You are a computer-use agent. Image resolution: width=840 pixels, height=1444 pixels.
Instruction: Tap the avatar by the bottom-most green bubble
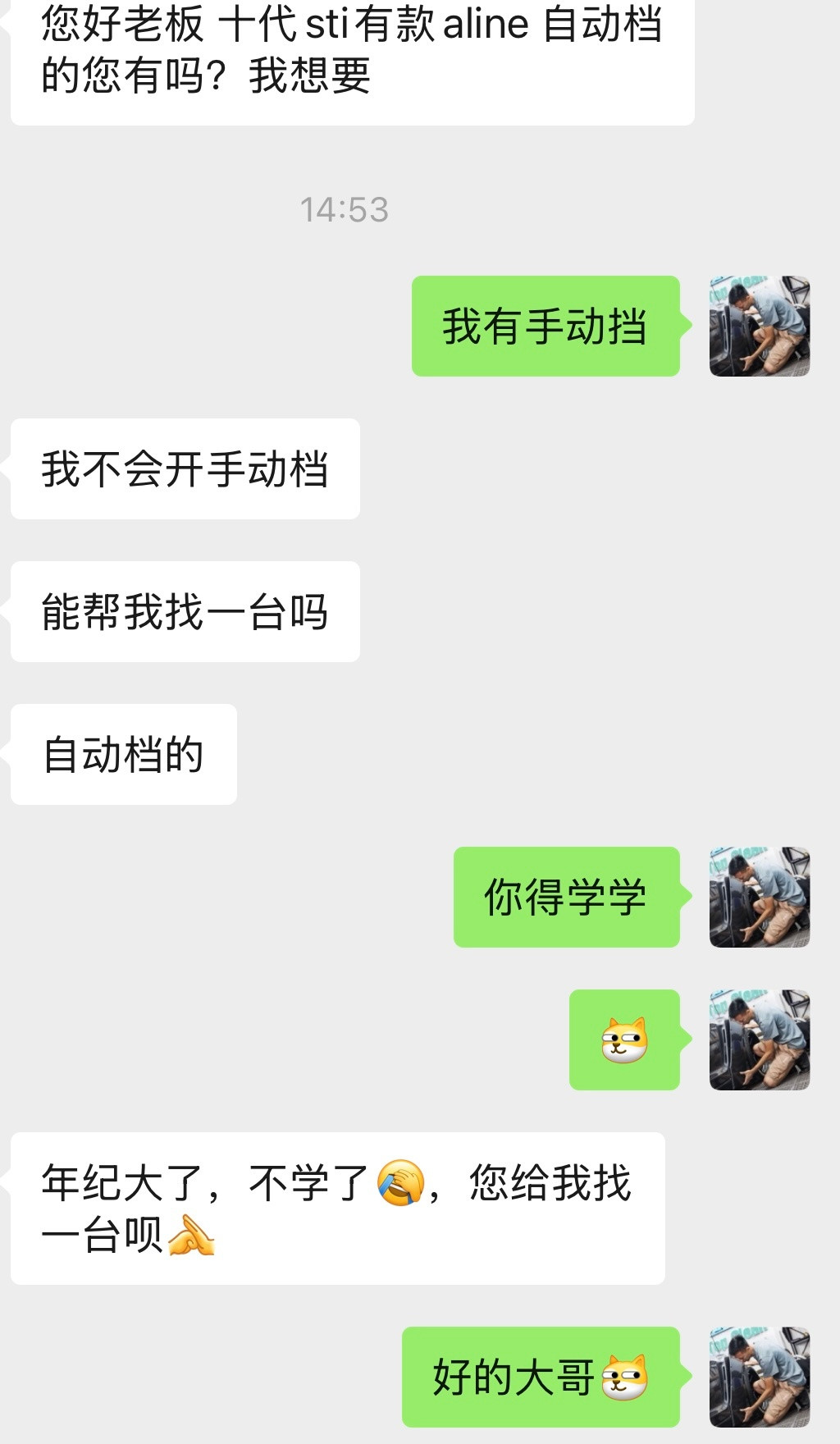coord(759,1376)
